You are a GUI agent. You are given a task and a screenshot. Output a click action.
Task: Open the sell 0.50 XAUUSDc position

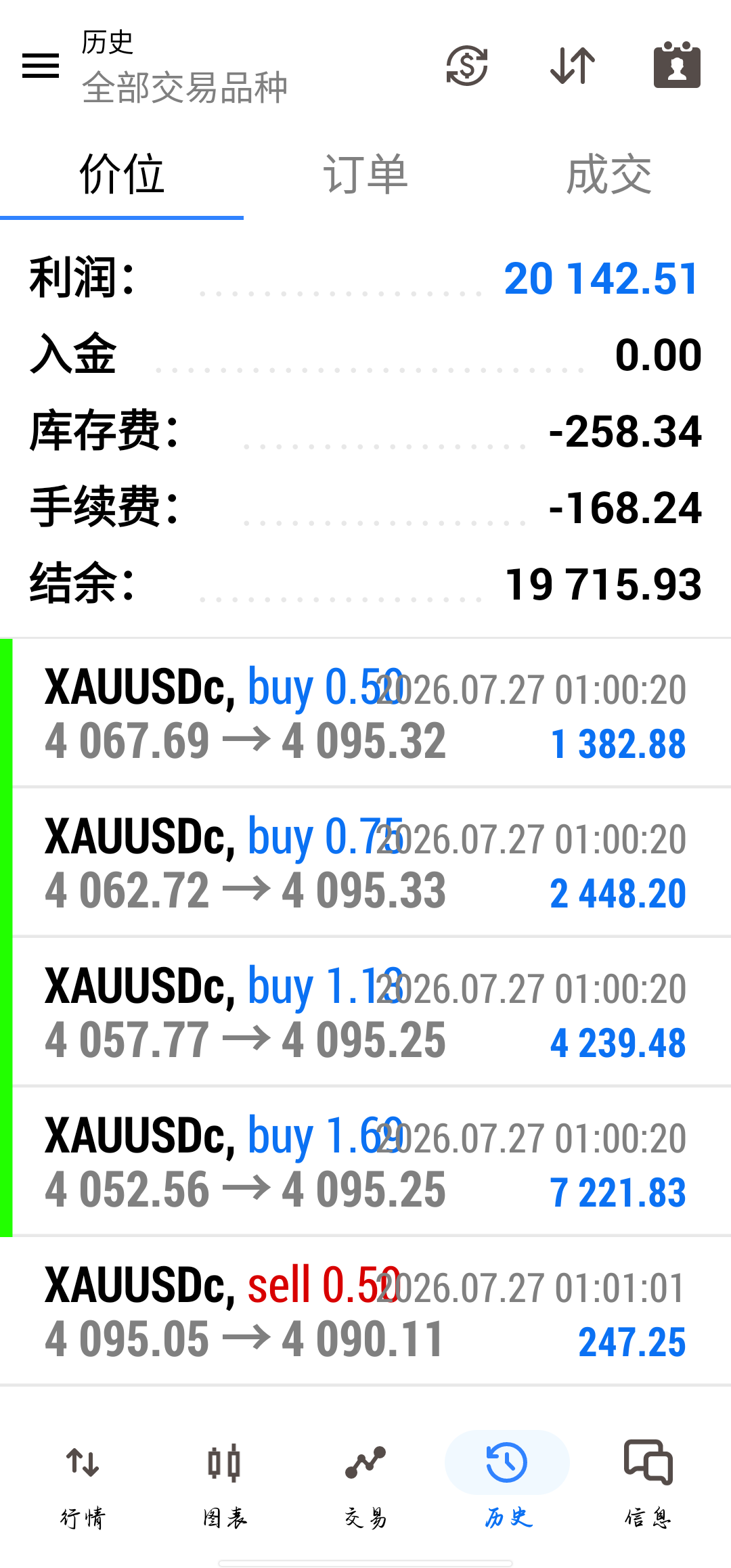[x=365, y=1312]
